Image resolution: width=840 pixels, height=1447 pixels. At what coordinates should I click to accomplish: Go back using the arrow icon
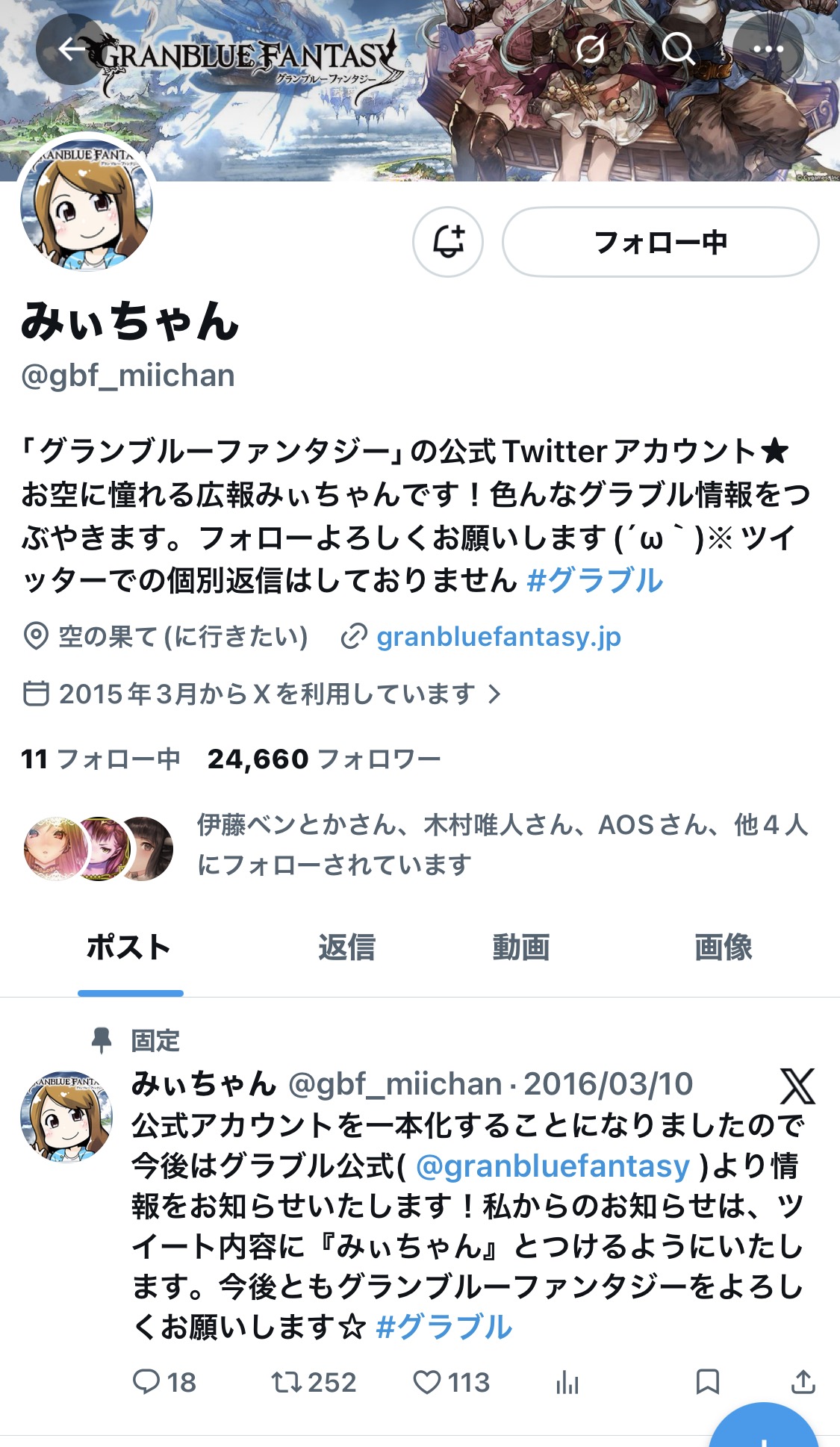tap(72, 49)
